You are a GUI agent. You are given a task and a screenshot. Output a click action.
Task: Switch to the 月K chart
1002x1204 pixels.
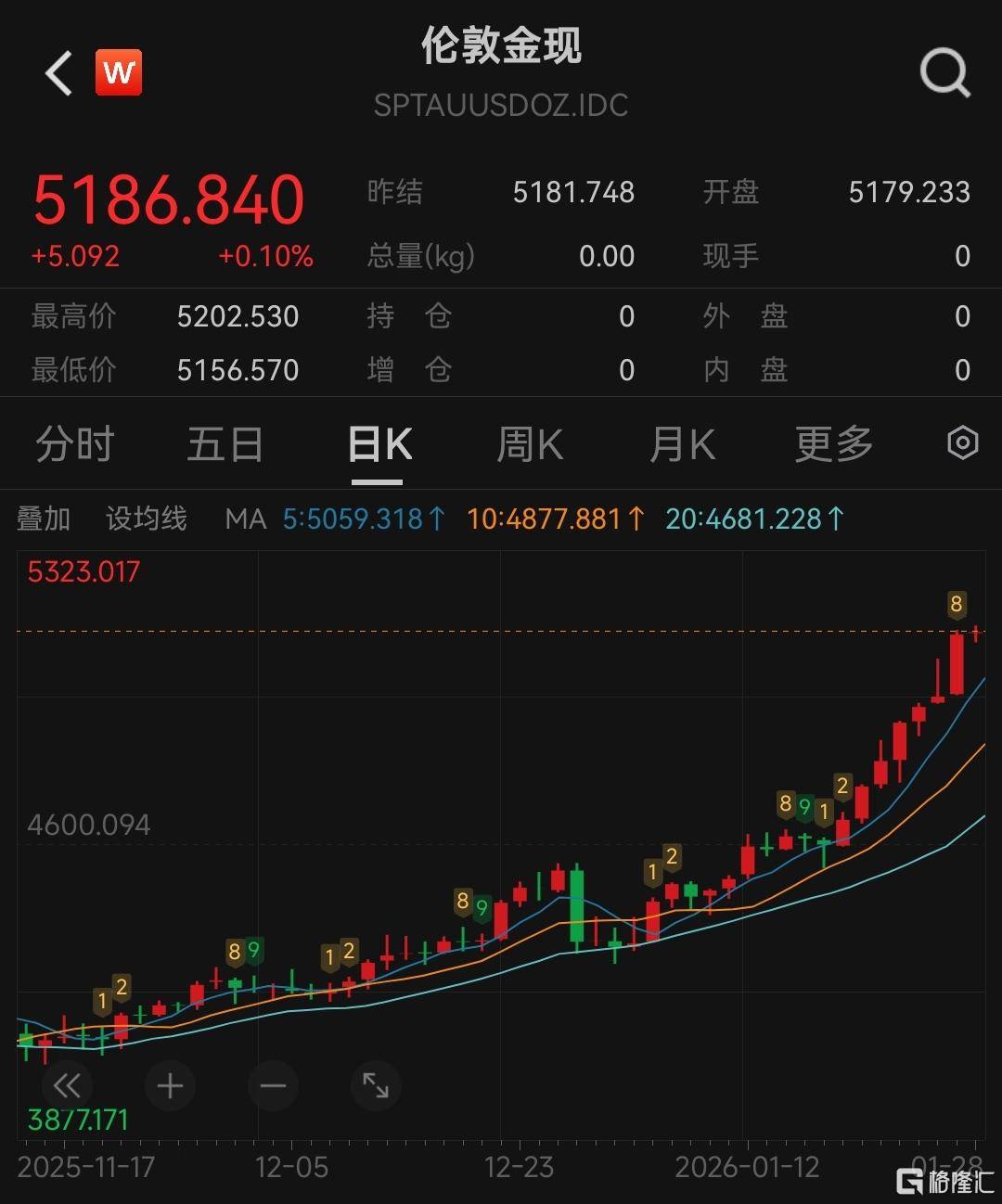[682, 444]
